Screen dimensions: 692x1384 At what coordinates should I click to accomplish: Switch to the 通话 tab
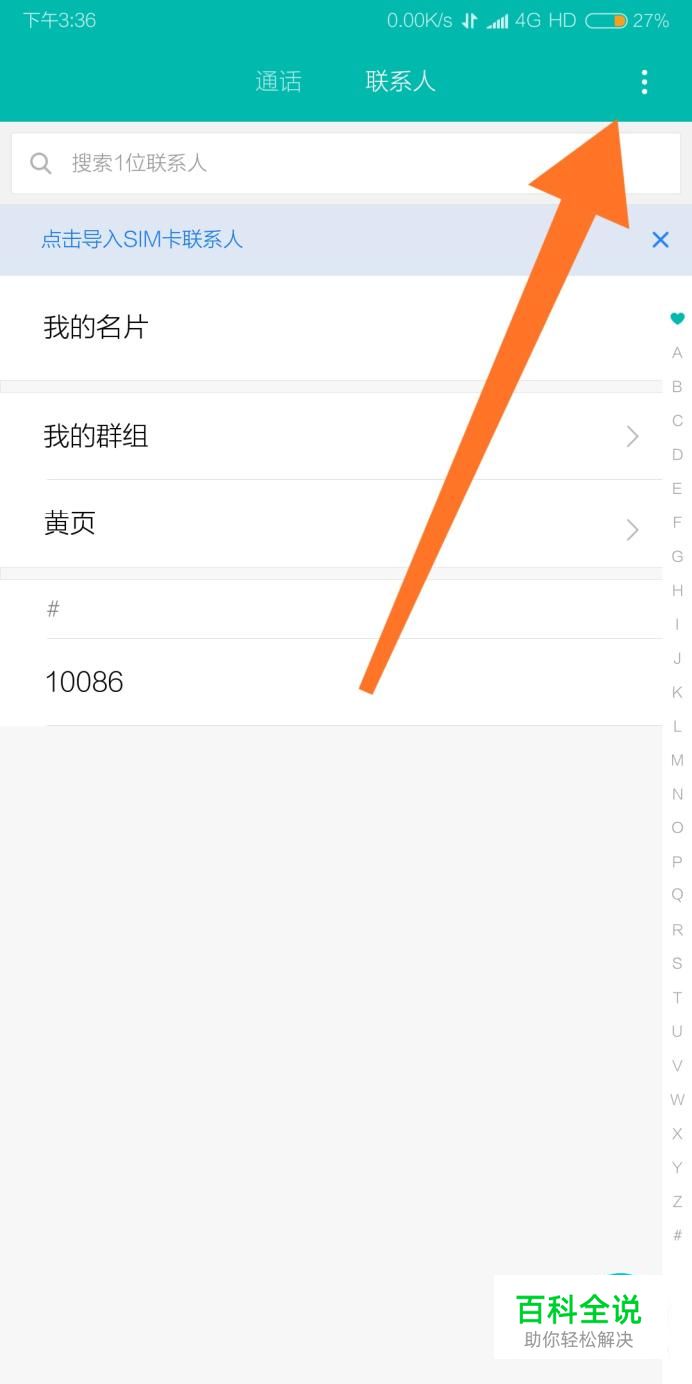(278, 82)
